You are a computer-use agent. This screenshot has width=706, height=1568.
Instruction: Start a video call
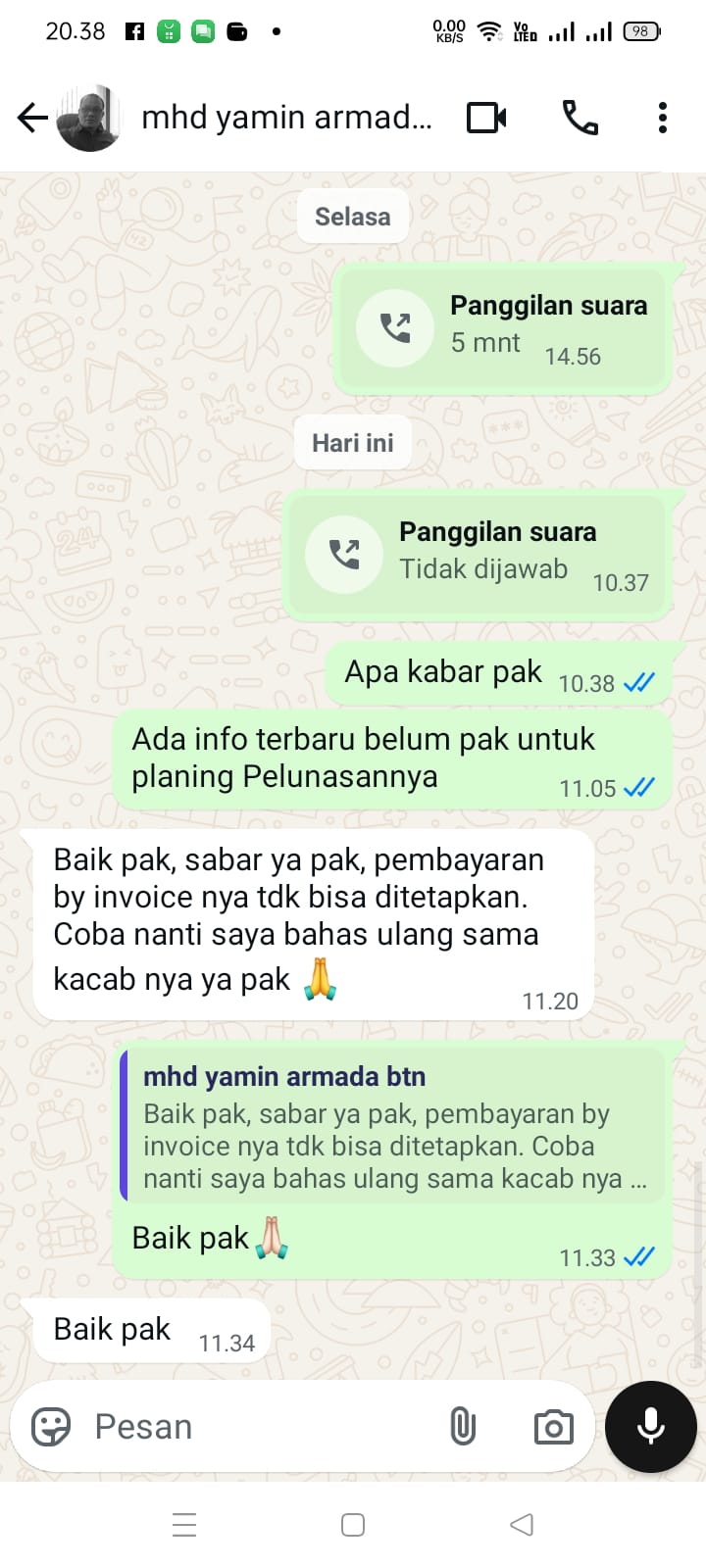486,119
